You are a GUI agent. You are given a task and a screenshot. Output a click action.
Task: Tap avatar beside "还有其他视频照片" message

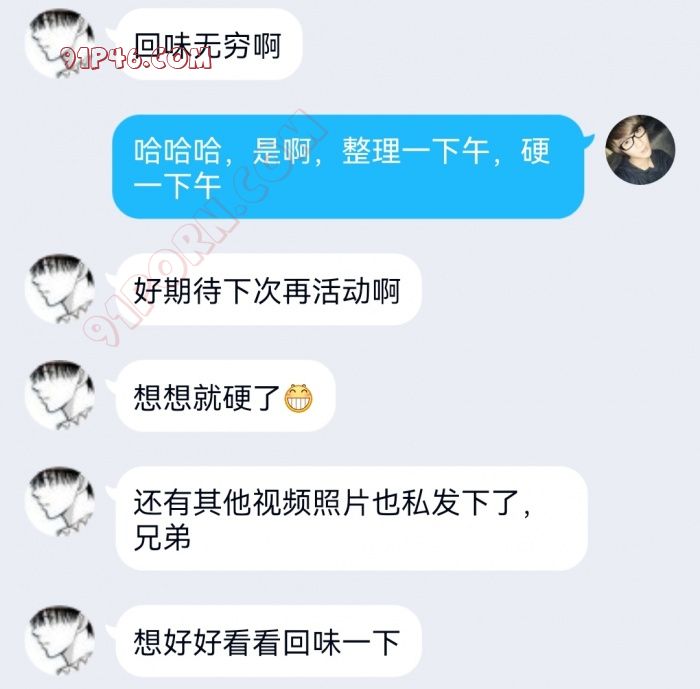point(60,502)
